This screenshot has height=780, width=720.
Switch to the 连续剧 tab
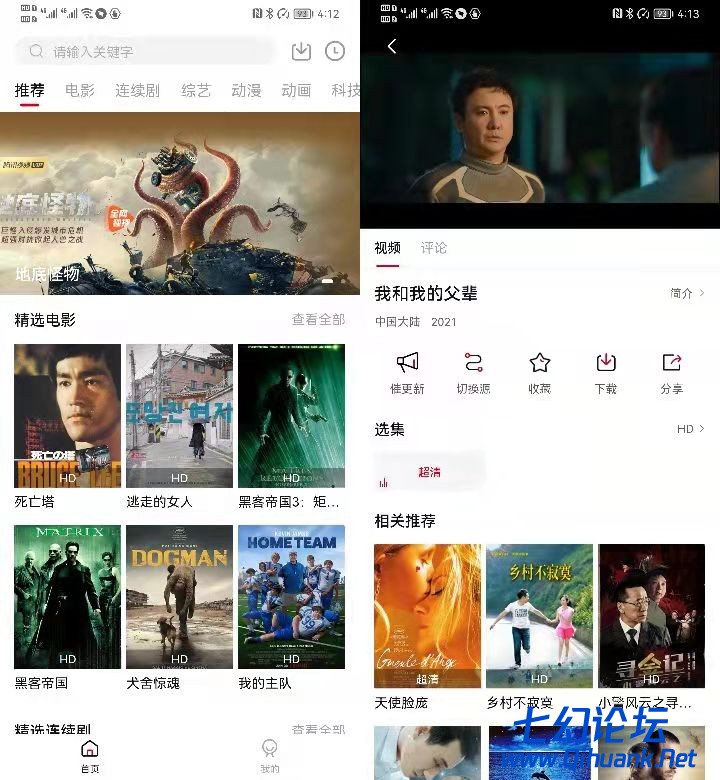pos(137,90)
